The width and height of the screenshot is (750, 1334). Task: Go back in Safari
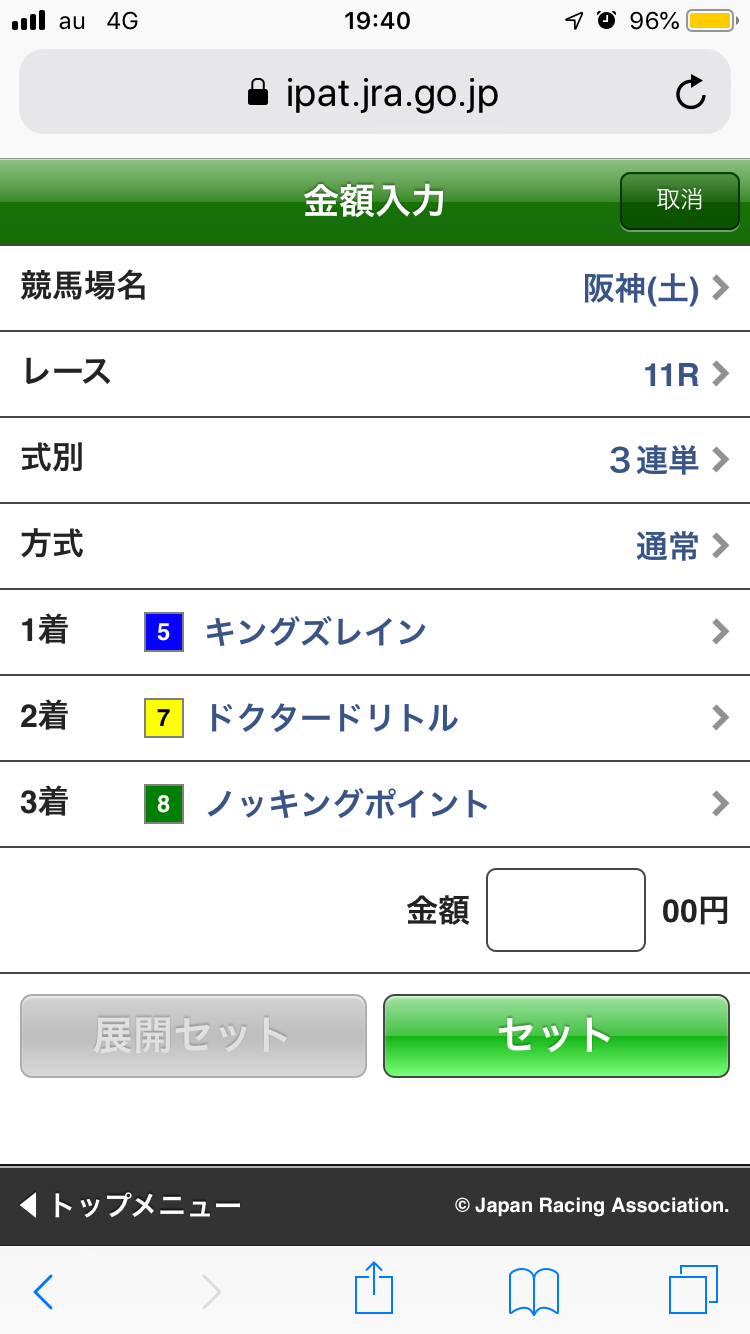tap(43, 1291)
